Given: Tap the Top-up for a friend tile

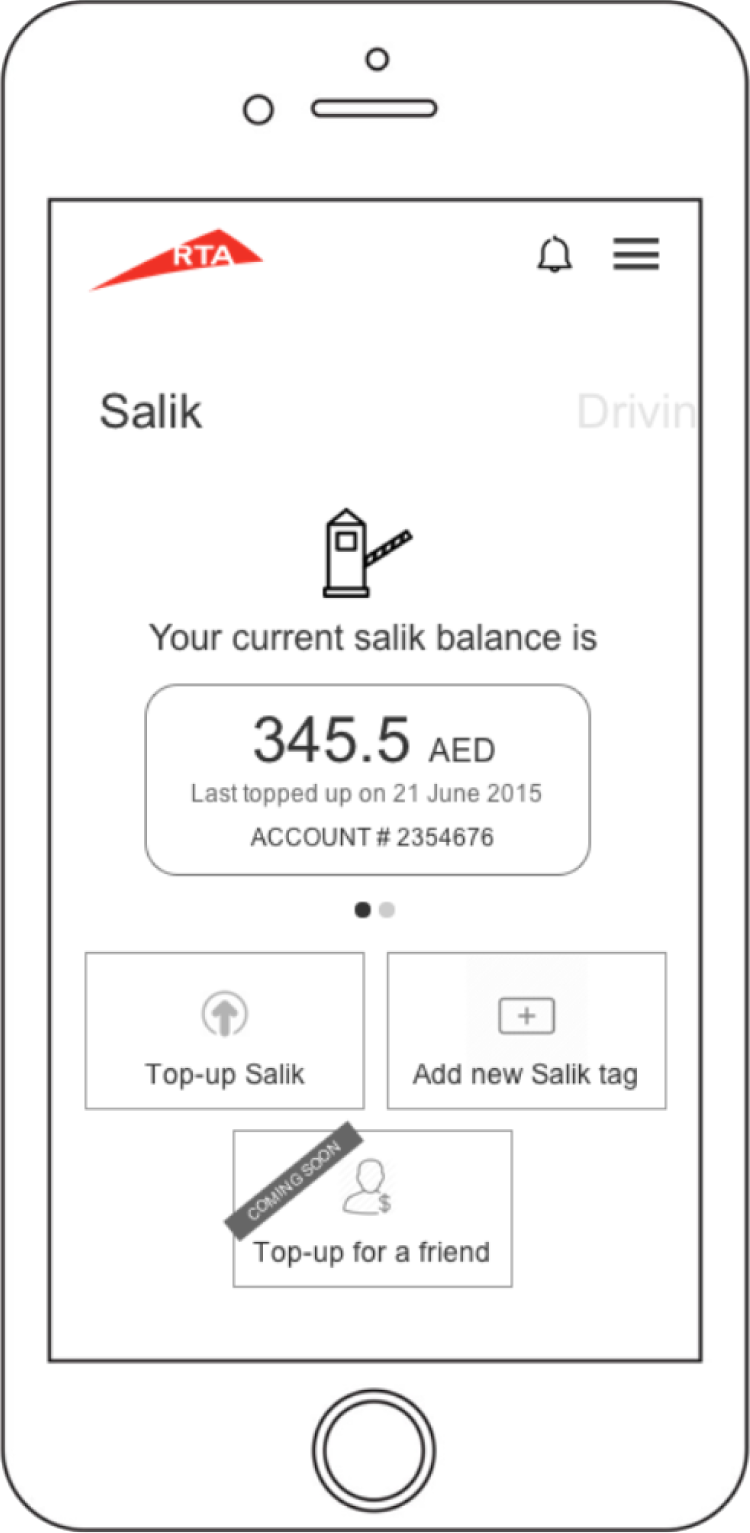Looking at the screenshot, I should [x=372, y=1208].
